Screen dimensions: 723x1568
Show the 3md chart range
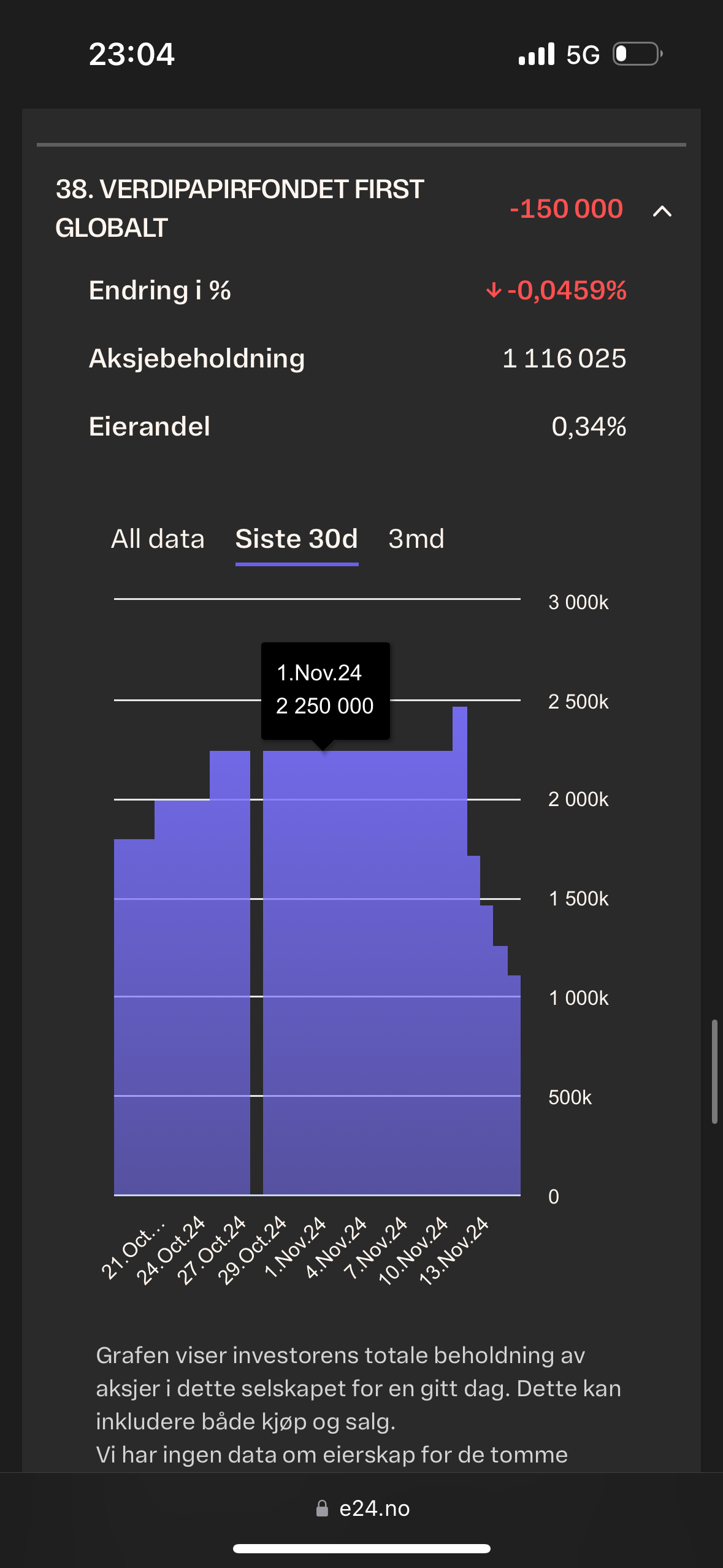coord(416,539)
